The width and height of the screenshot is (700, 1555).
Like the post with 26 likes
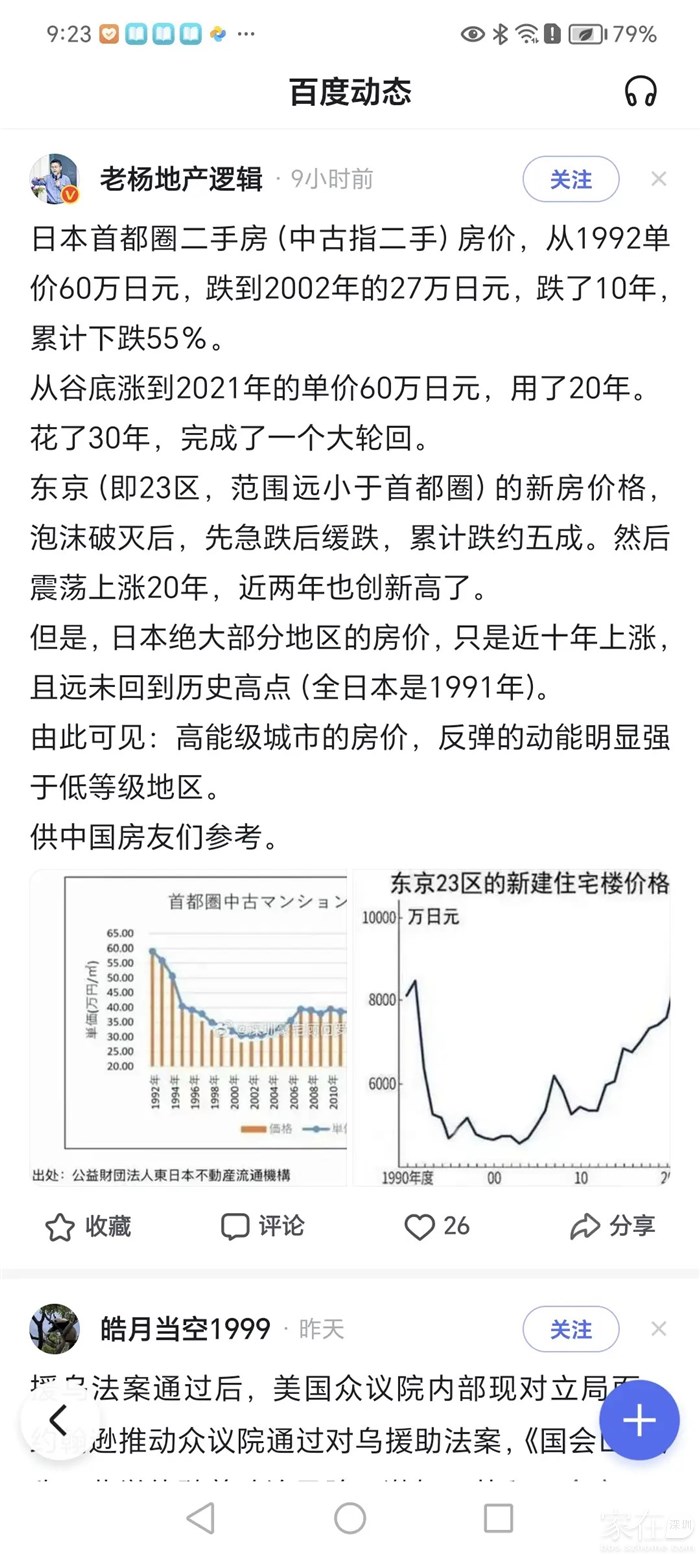[437, 1226]
